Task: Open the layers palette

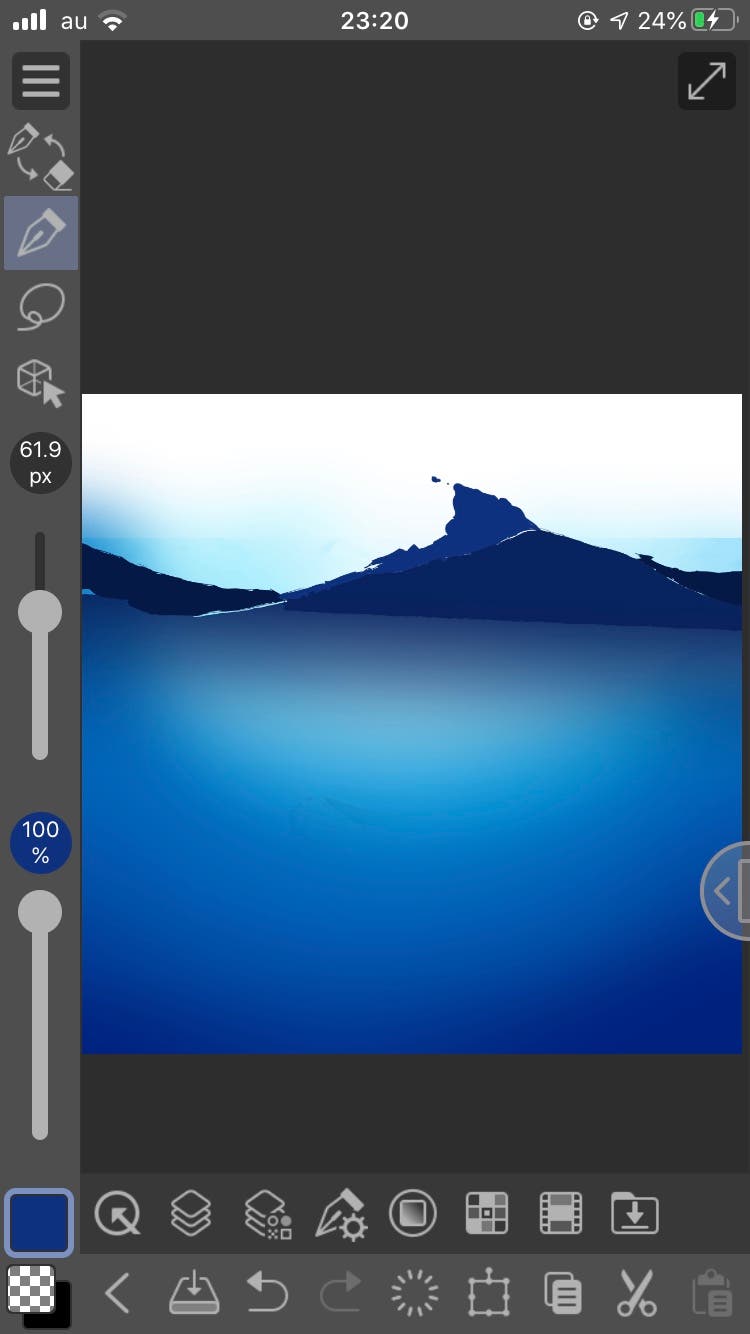Action: (x=191, y=1214)
